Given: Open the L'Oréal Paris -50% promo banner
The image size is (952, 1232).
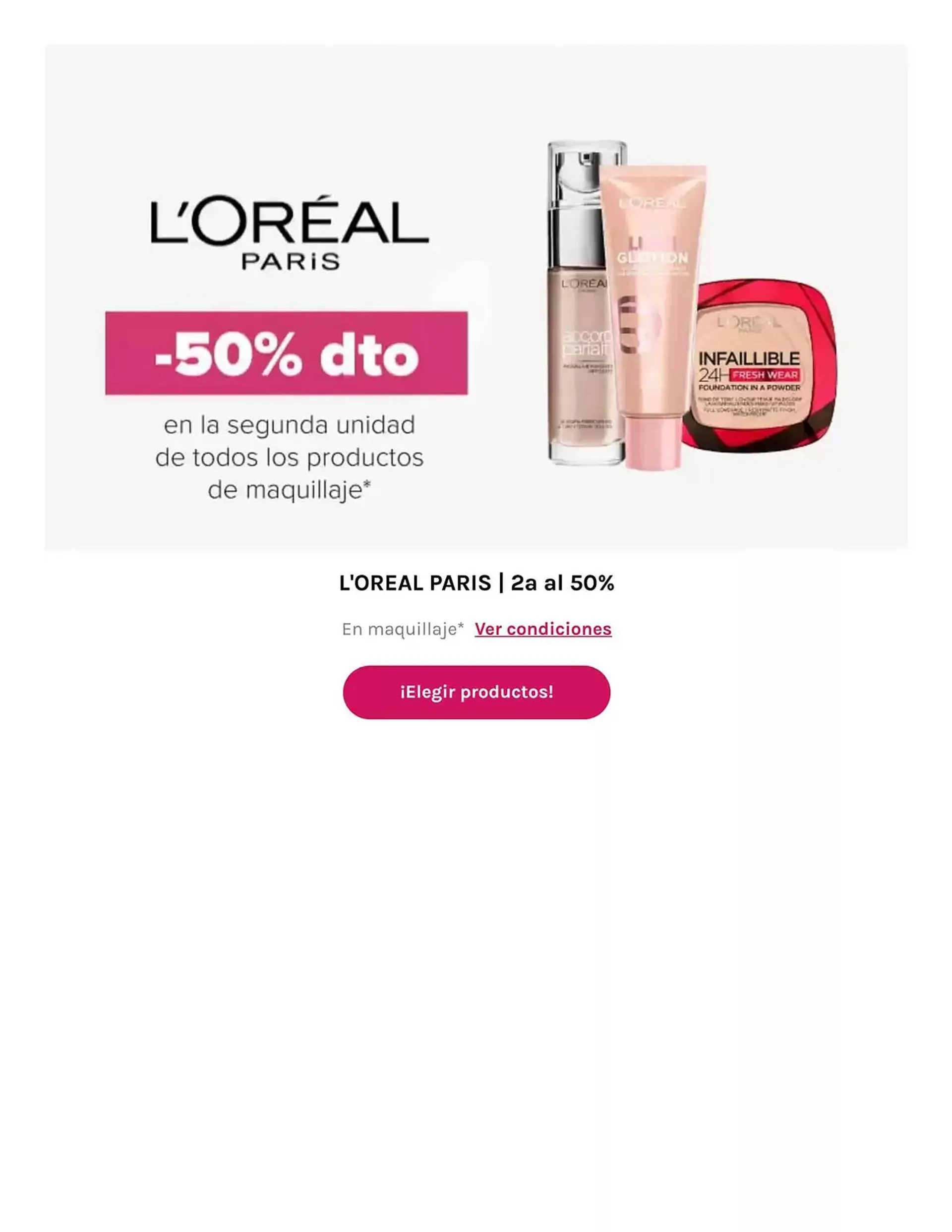Looking at the screenshot, I should pos(476,296).
